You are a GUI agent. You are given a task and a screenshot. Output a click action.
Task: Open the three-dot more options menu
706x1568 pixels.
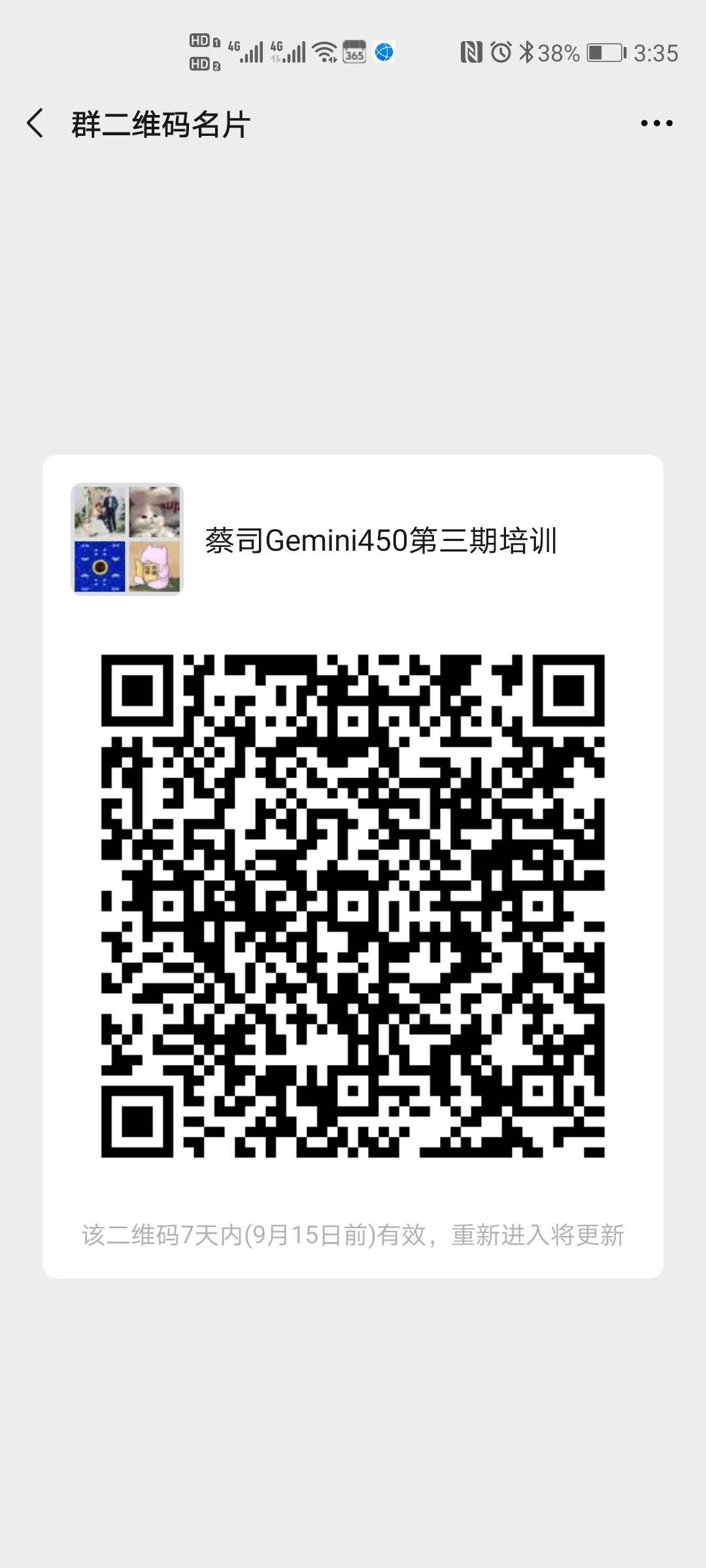(x=656, y=123)
